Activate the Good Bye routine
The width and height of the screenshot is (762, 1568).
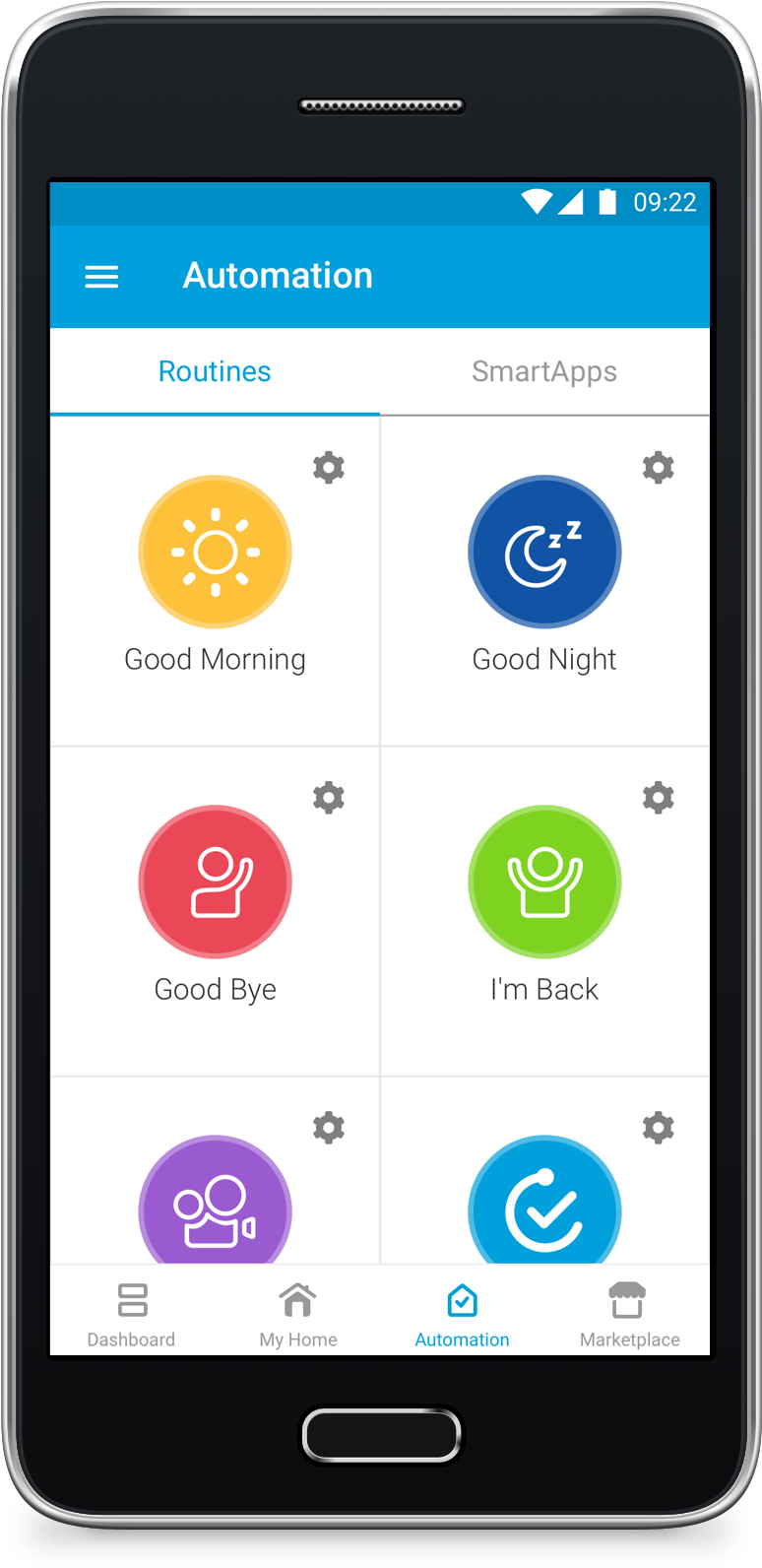point(215,882)
